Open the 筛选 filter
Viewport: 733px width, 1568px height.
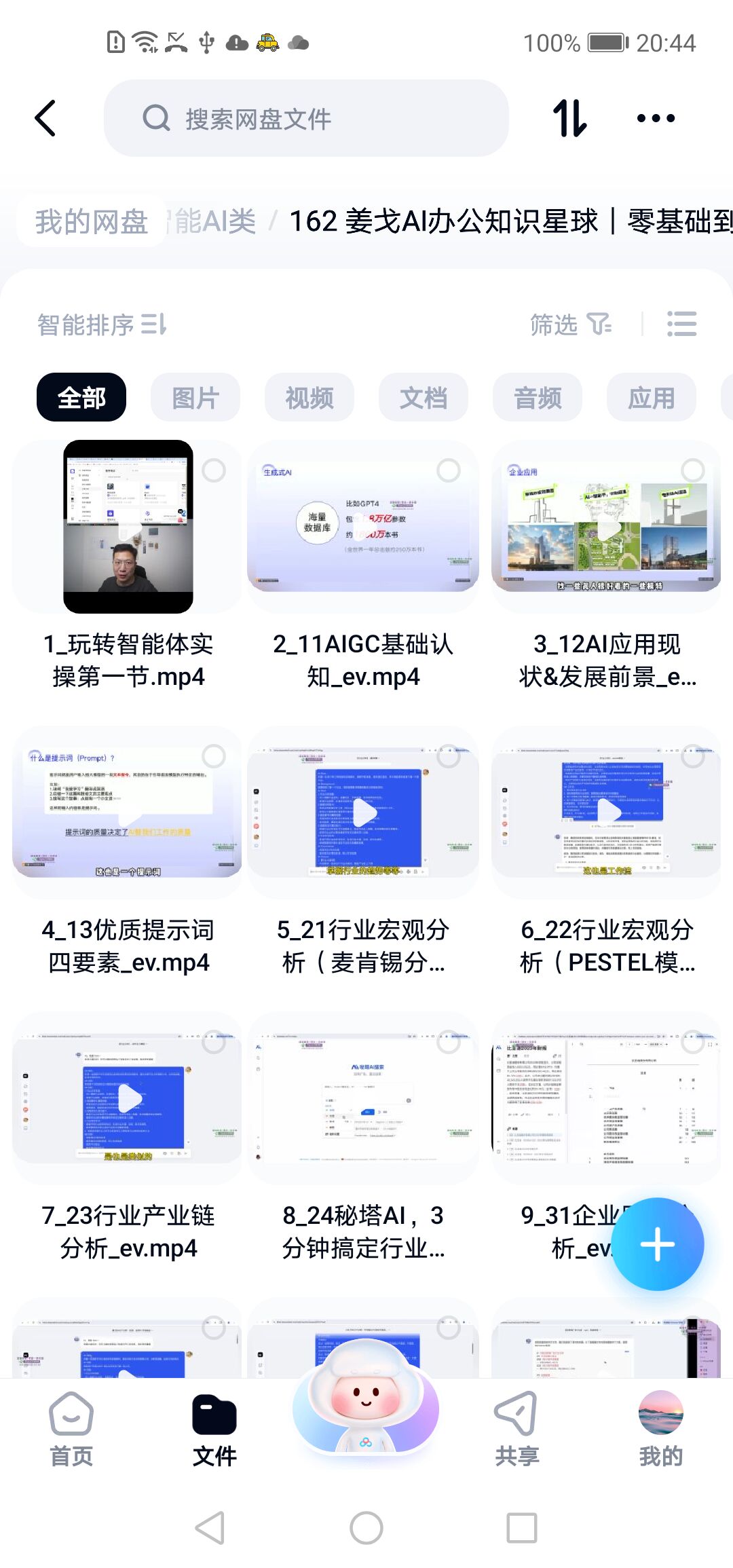point(570,324)
